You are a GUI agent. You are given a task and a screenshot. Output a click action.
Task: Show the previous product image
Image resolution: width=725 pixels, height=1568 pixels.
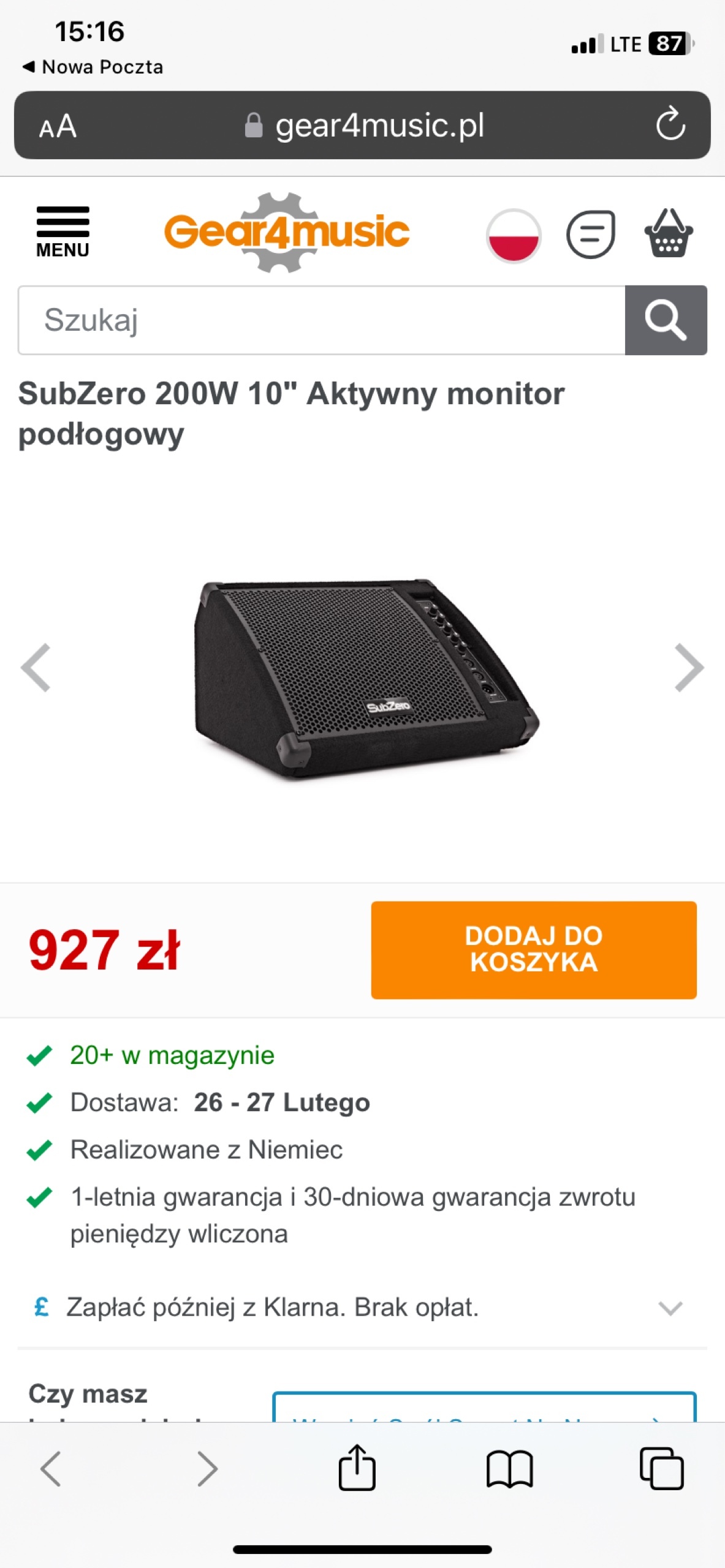(36, 667)
